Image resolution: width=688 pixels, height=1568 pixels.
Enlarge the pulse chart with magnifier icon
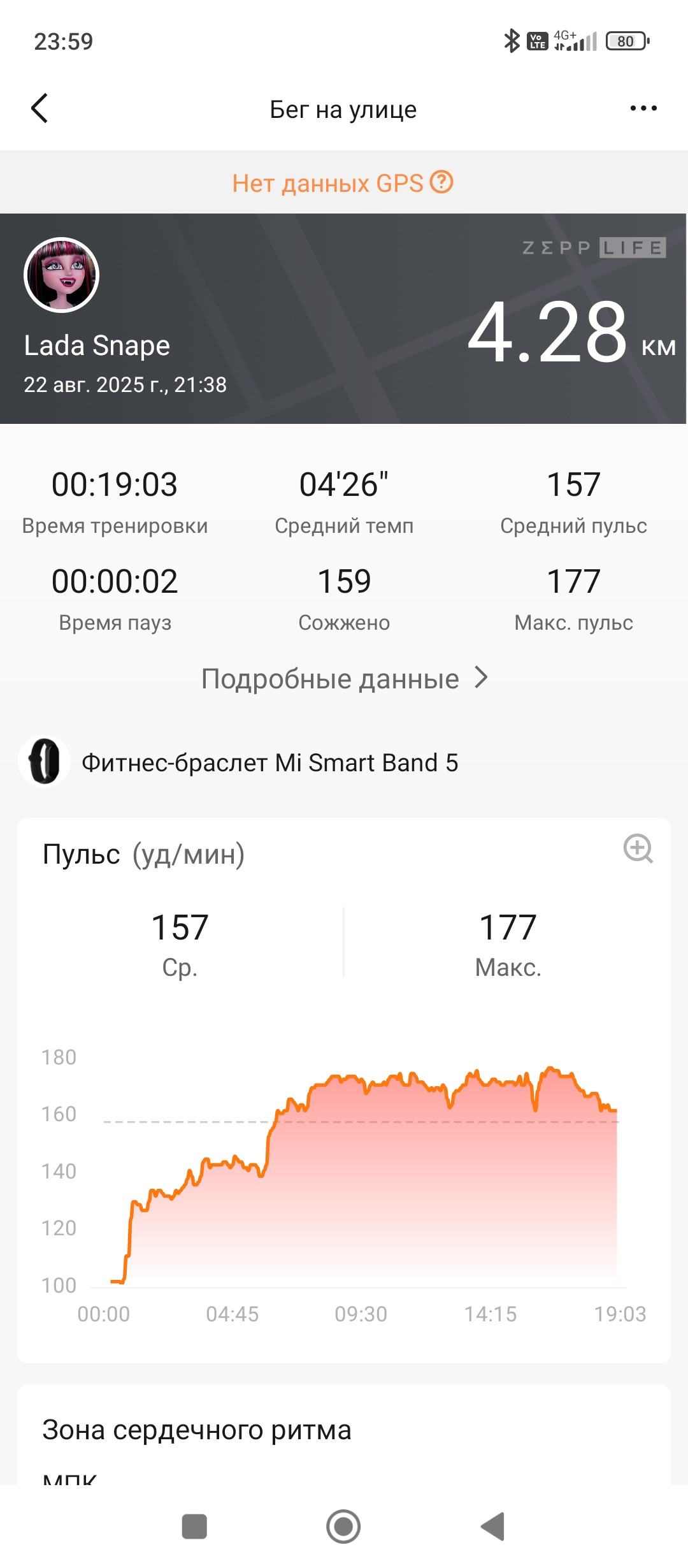click(x=638, y=848)
